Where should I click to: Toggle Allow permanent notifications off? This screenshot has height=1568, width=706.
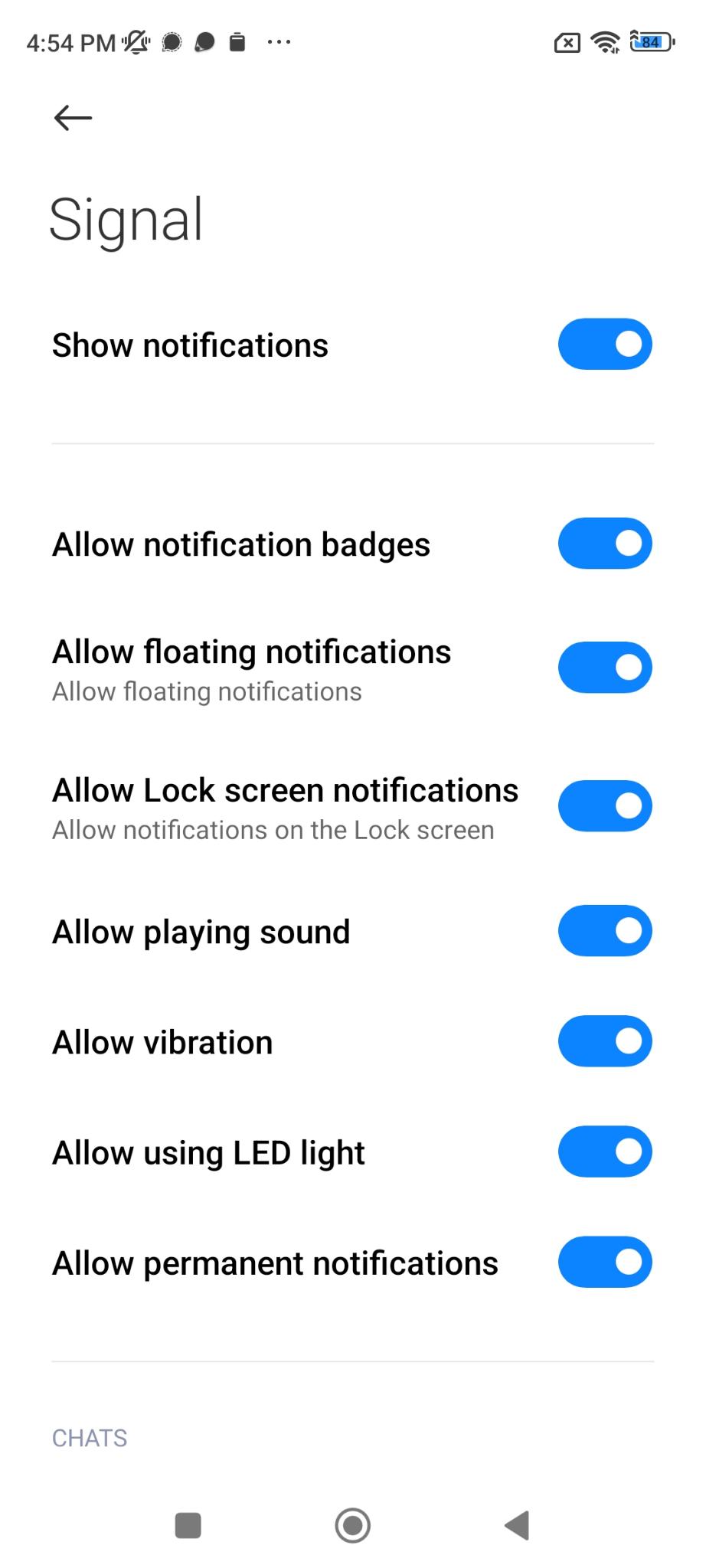pos(605,1262)
